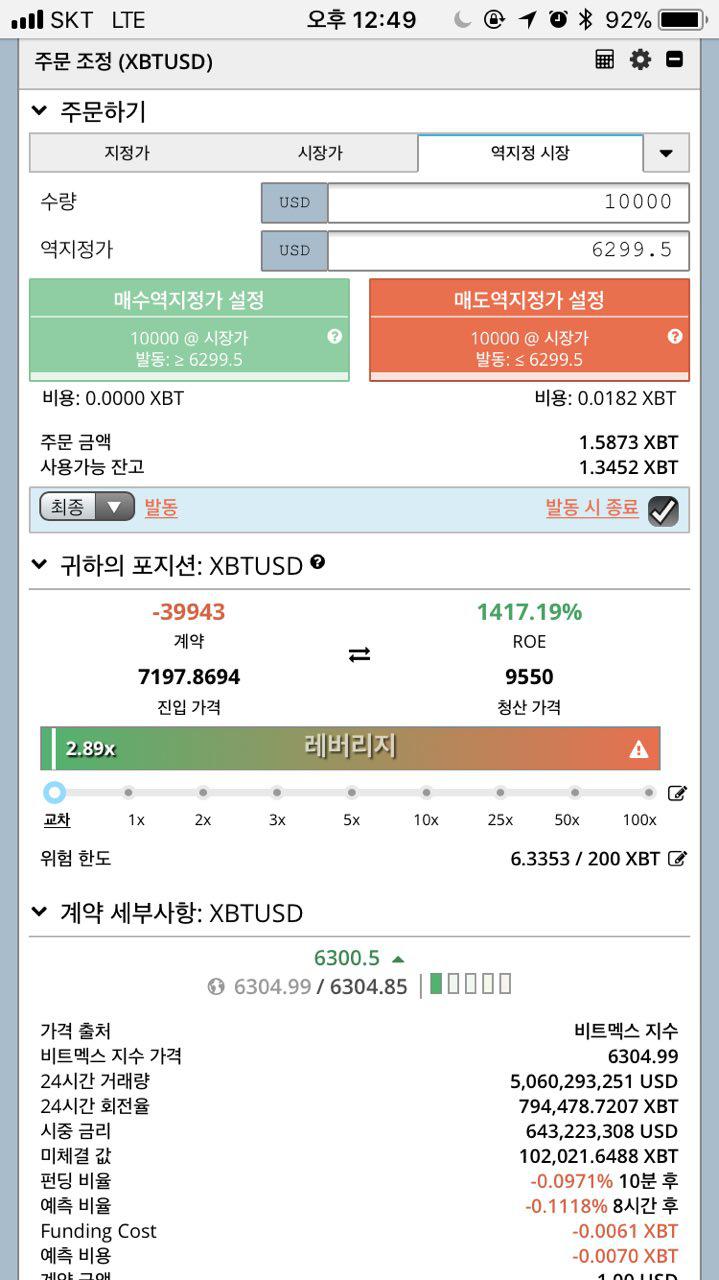Open the calculator icon

[604, 60]
